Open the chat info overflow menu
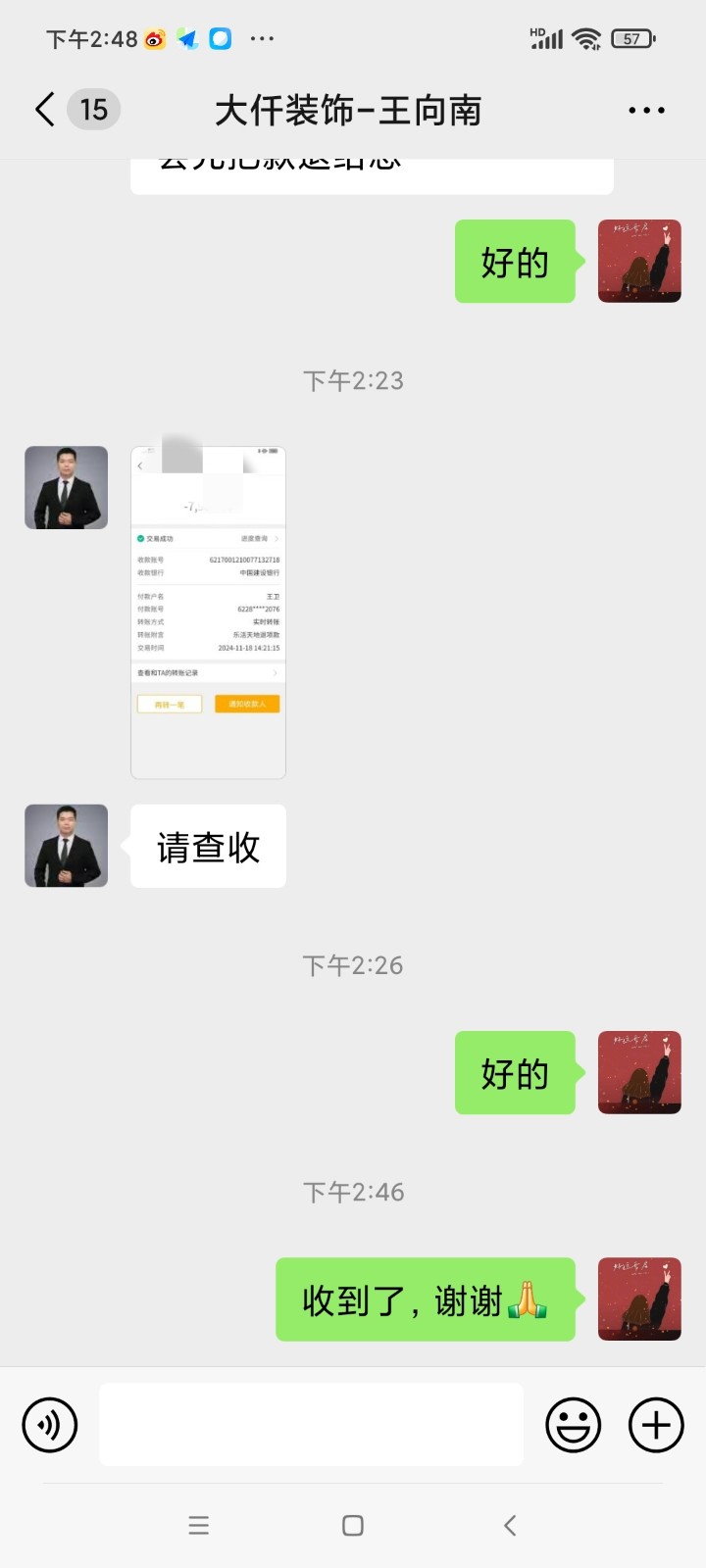Viewport: 706px width, 1568px height. point(646,111)
